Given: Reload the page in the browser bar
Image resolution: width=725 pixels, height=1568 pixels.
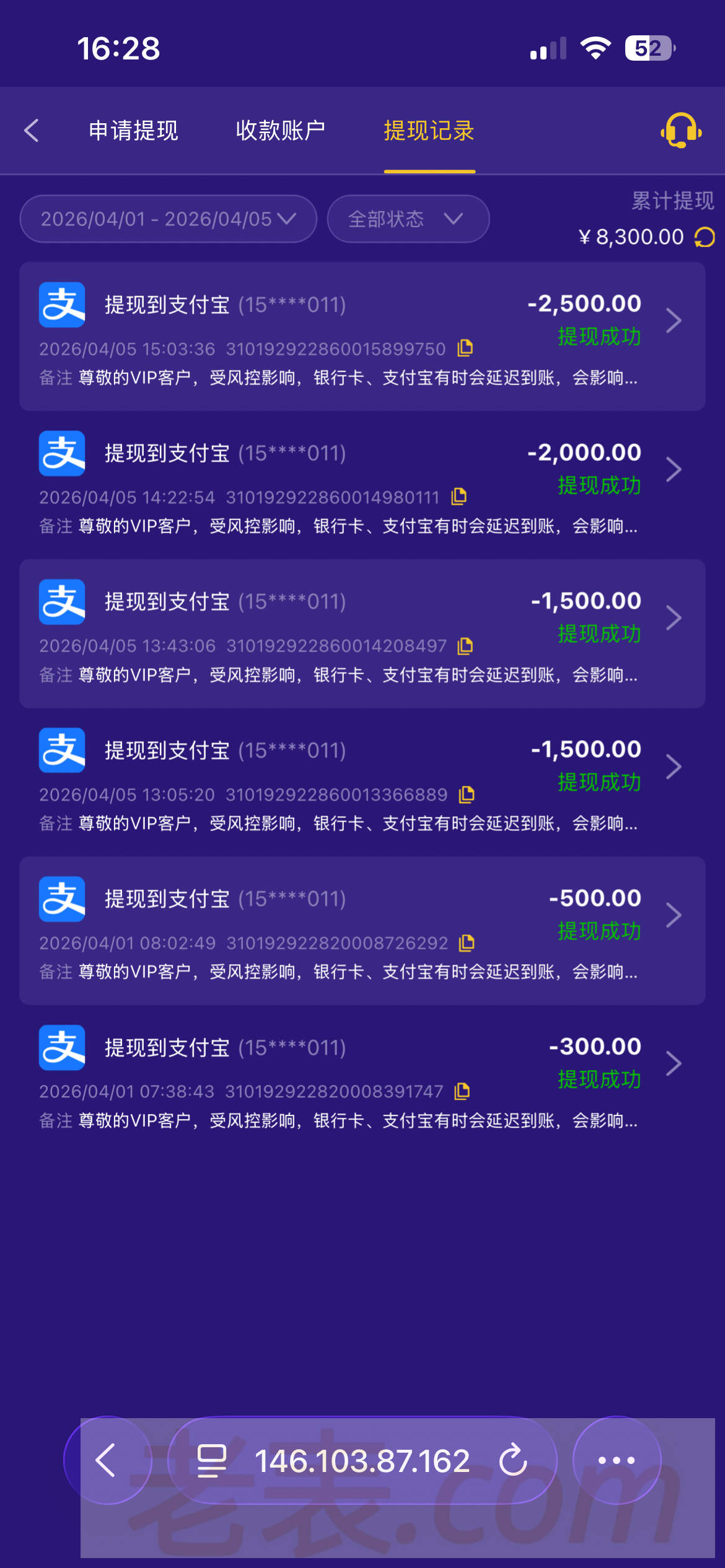Looking at the screenshot, I should (513, 1460).
